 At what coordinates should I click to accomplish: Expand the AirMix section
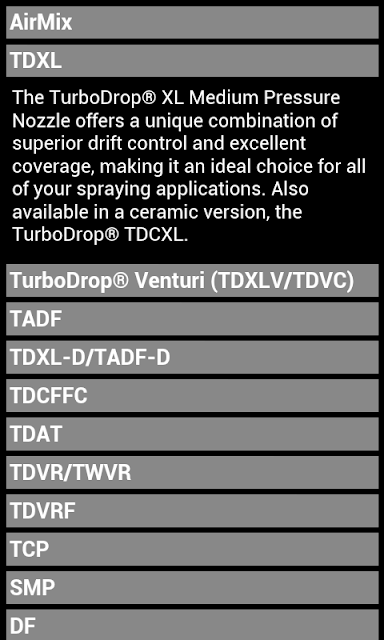pos(192,22)
